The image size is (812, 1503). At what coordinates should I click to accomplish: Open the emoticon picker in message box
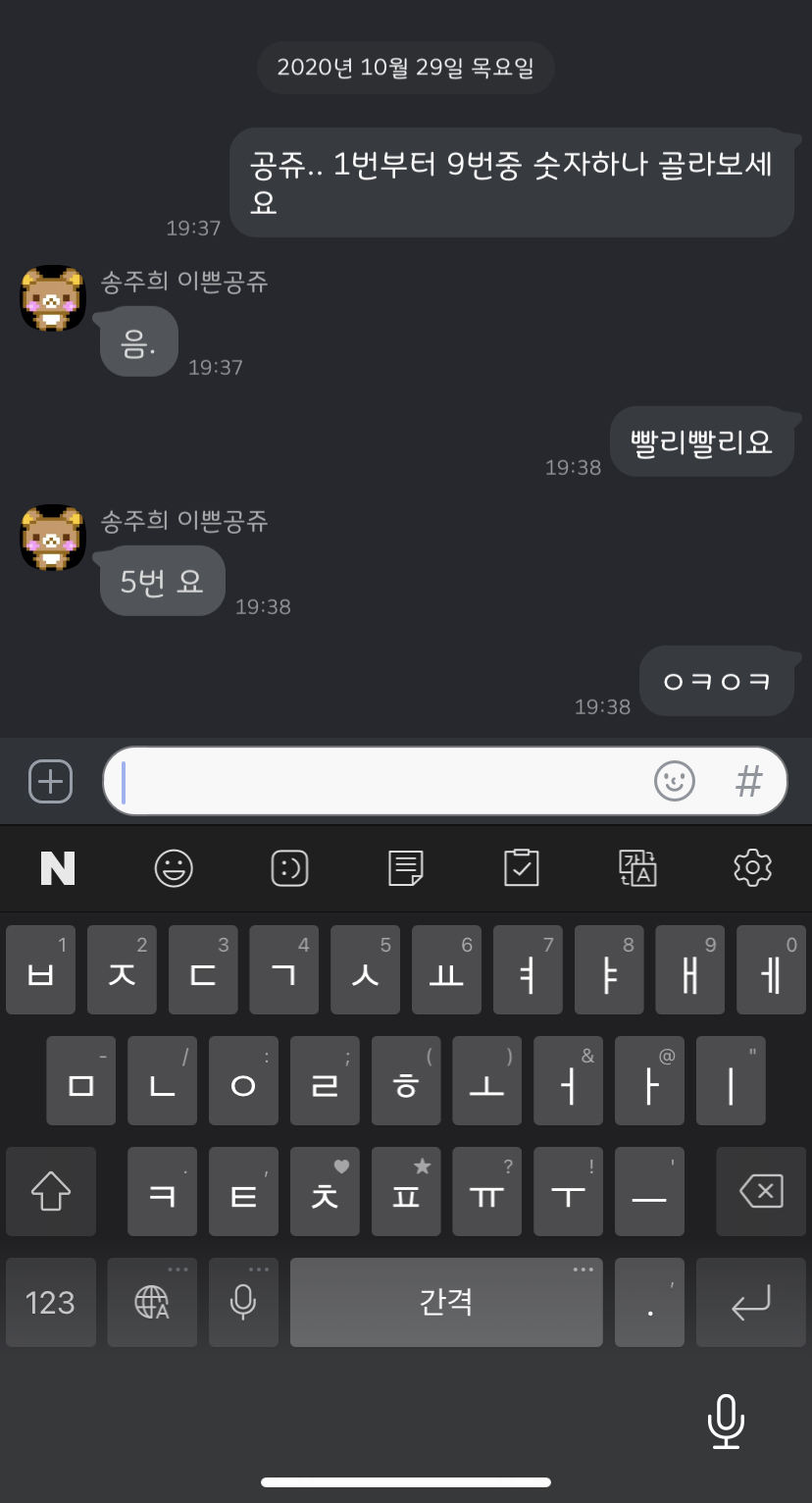674,781
